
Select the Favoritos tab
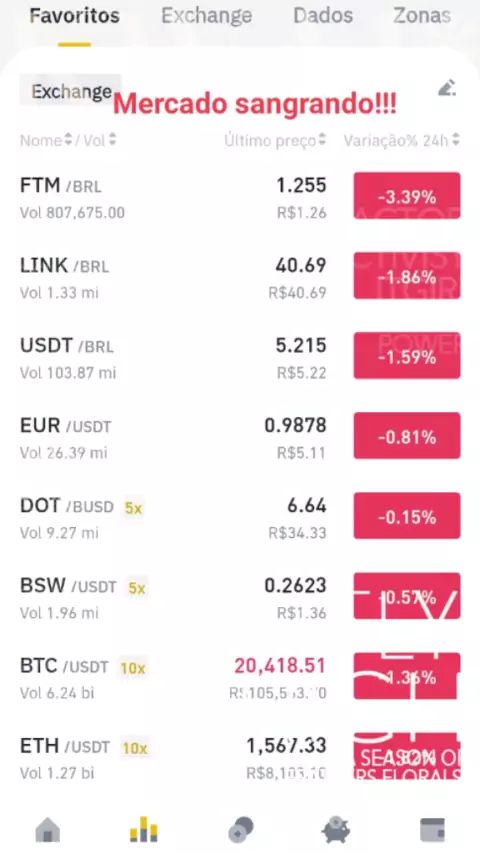(x=75, y=16)
